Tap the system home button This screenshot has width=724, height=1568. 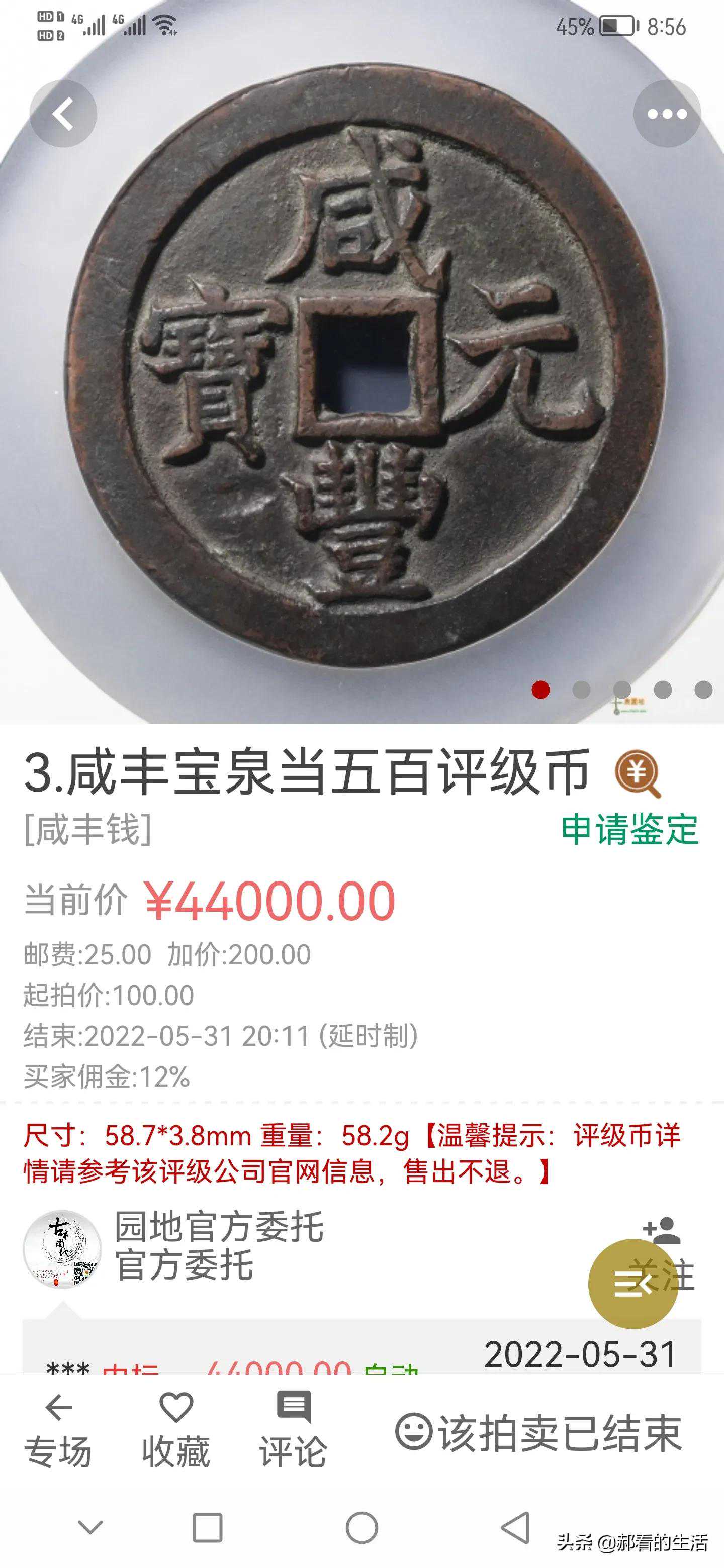(361, 1527)
